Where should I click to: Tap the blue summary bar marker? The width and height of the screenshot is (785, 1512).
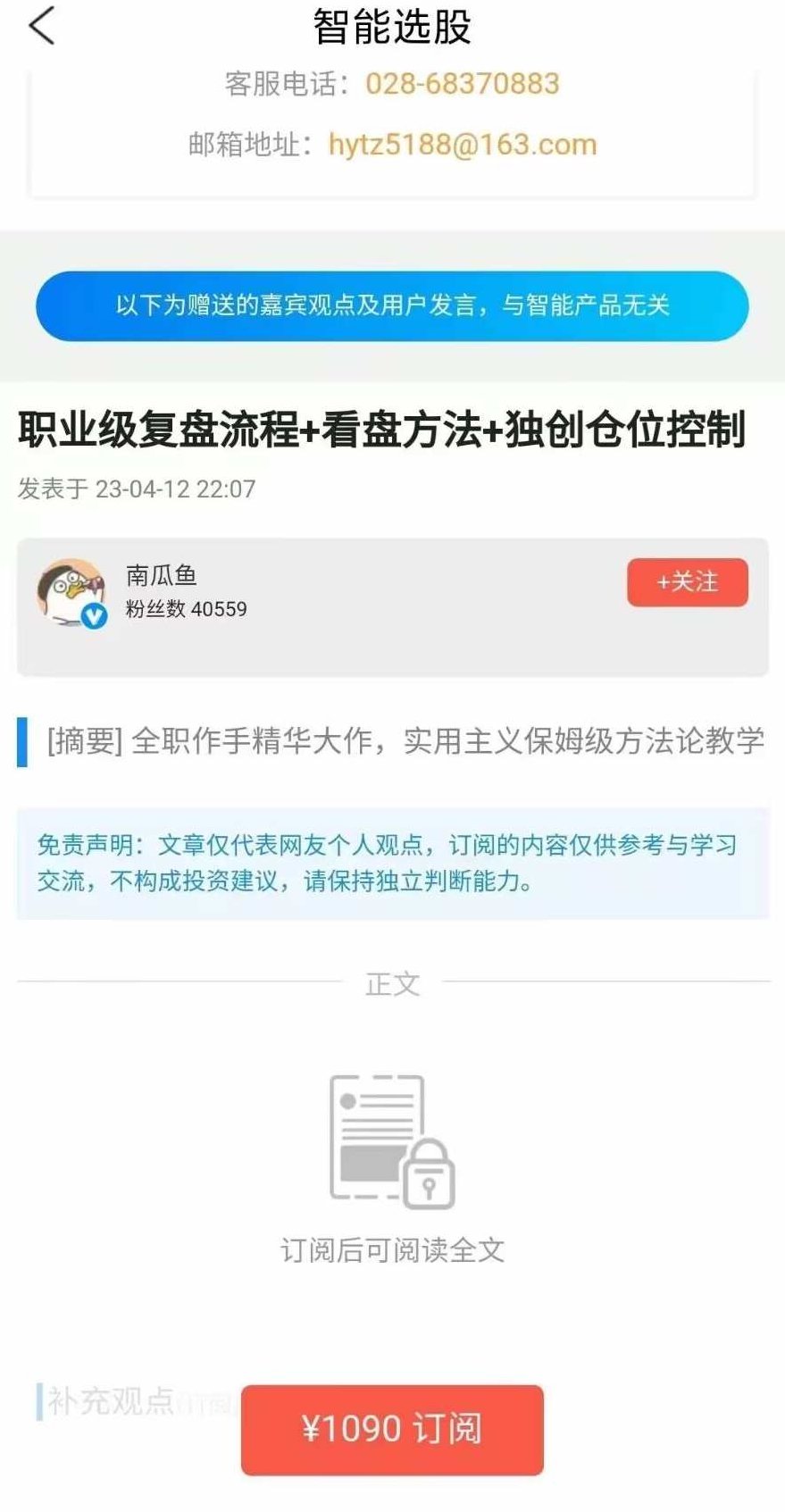[x=21, y=739]
